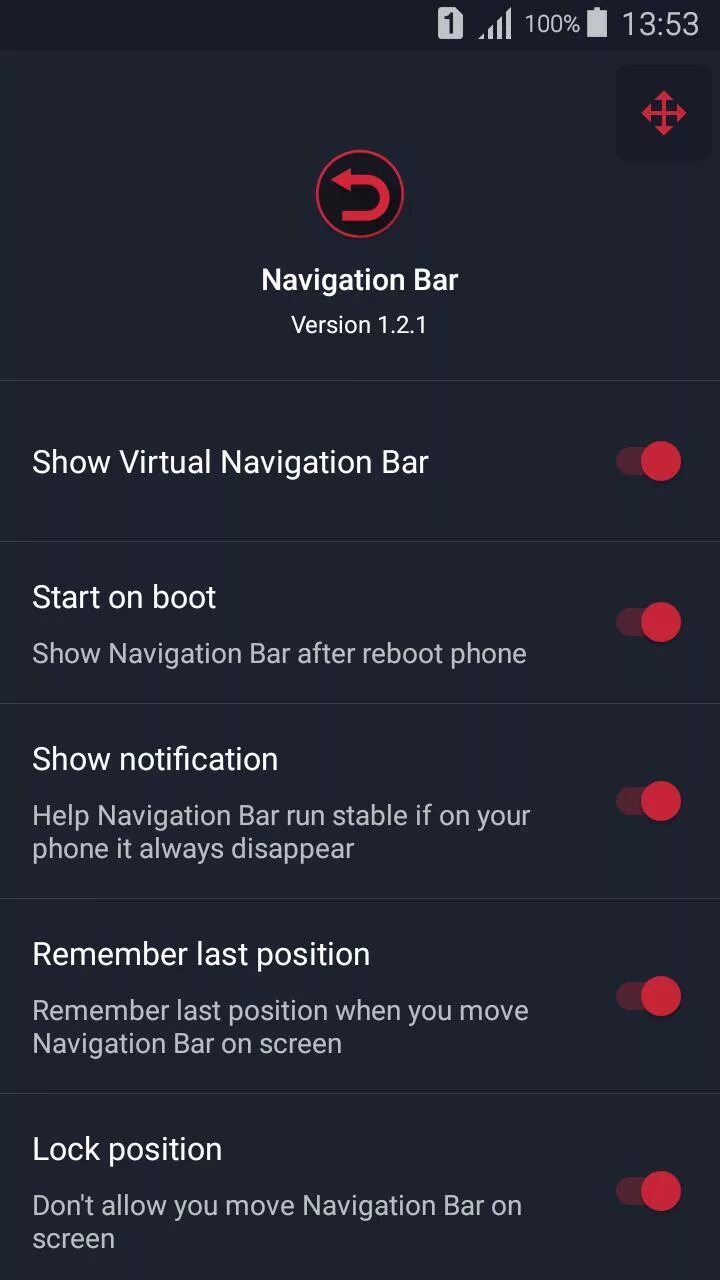Toggle the Show notification setting
This screenshot has width=720, height=1280.
[x=647, y=801]
